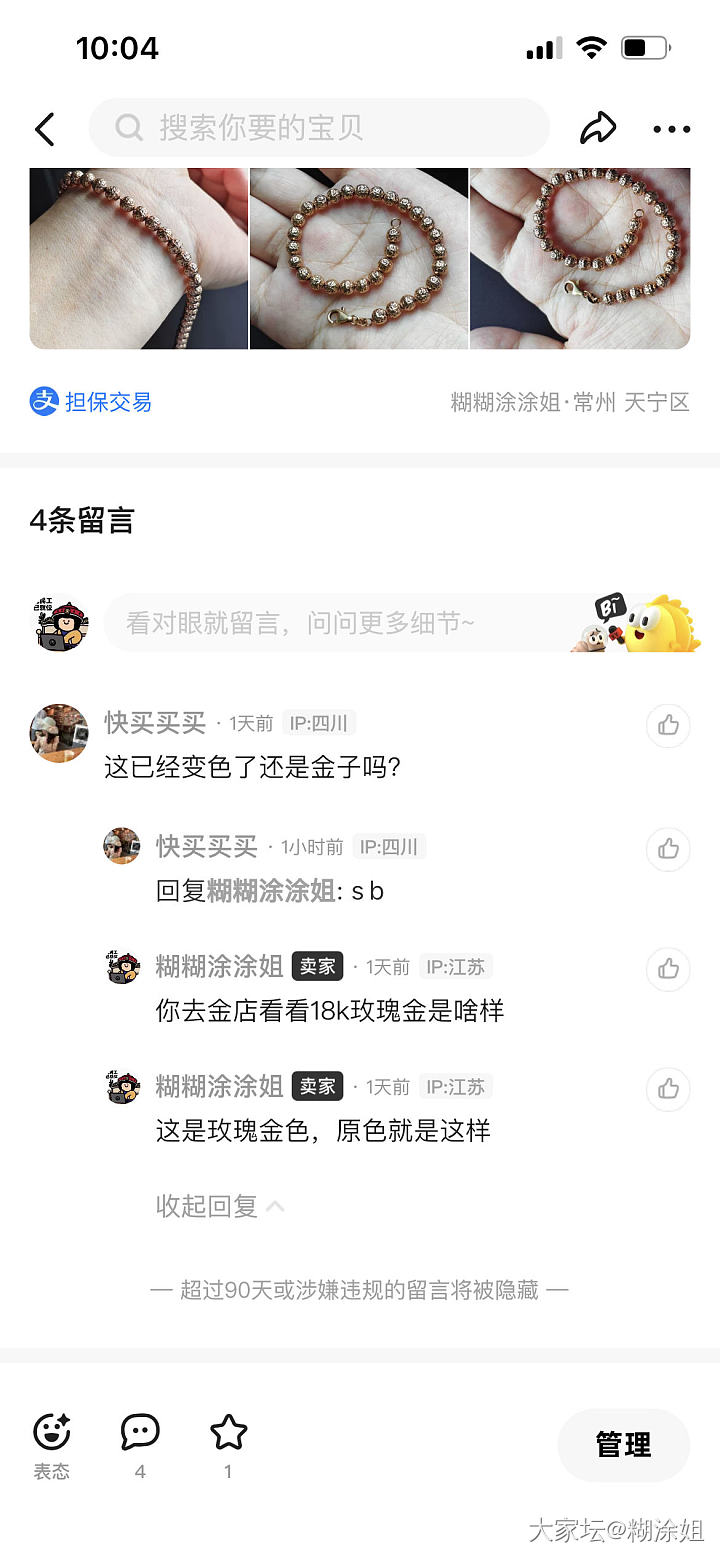The height and width of the screenshot is (1558, 720).
Task: Share this listing
Action: [598, 128]
